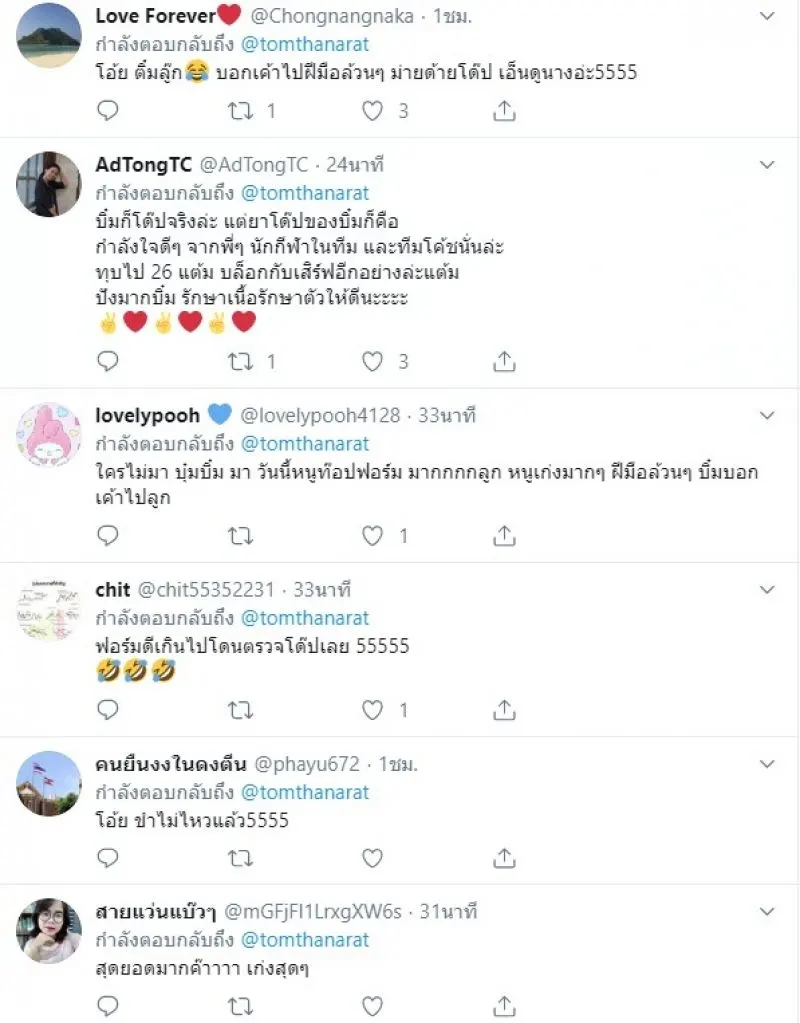Reply to Love Forever's tweet
Image resolution: width=800 pixels, height=1023 pixels.
[x=108, y=110]
